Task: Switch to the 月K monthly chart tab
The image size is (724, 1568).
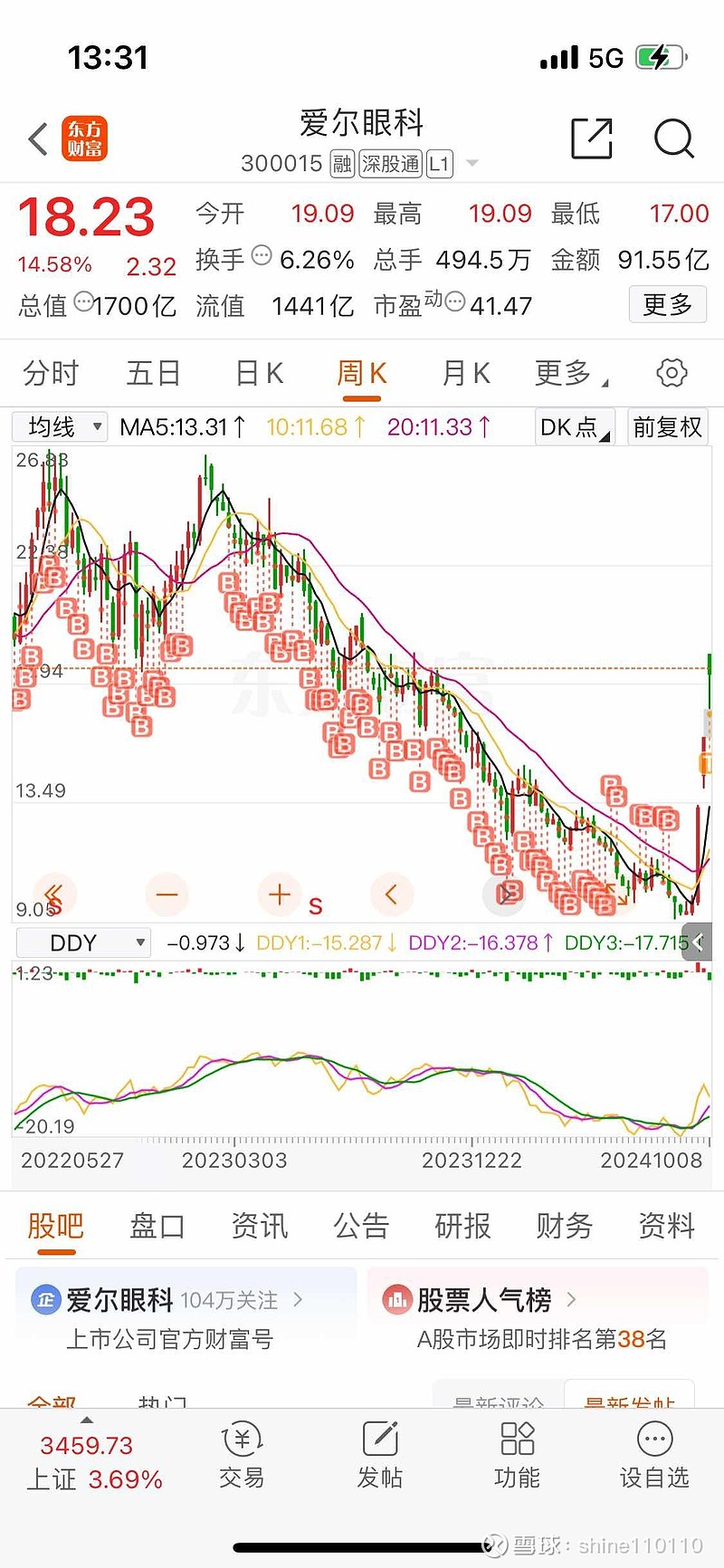Action: click(465, 372)
